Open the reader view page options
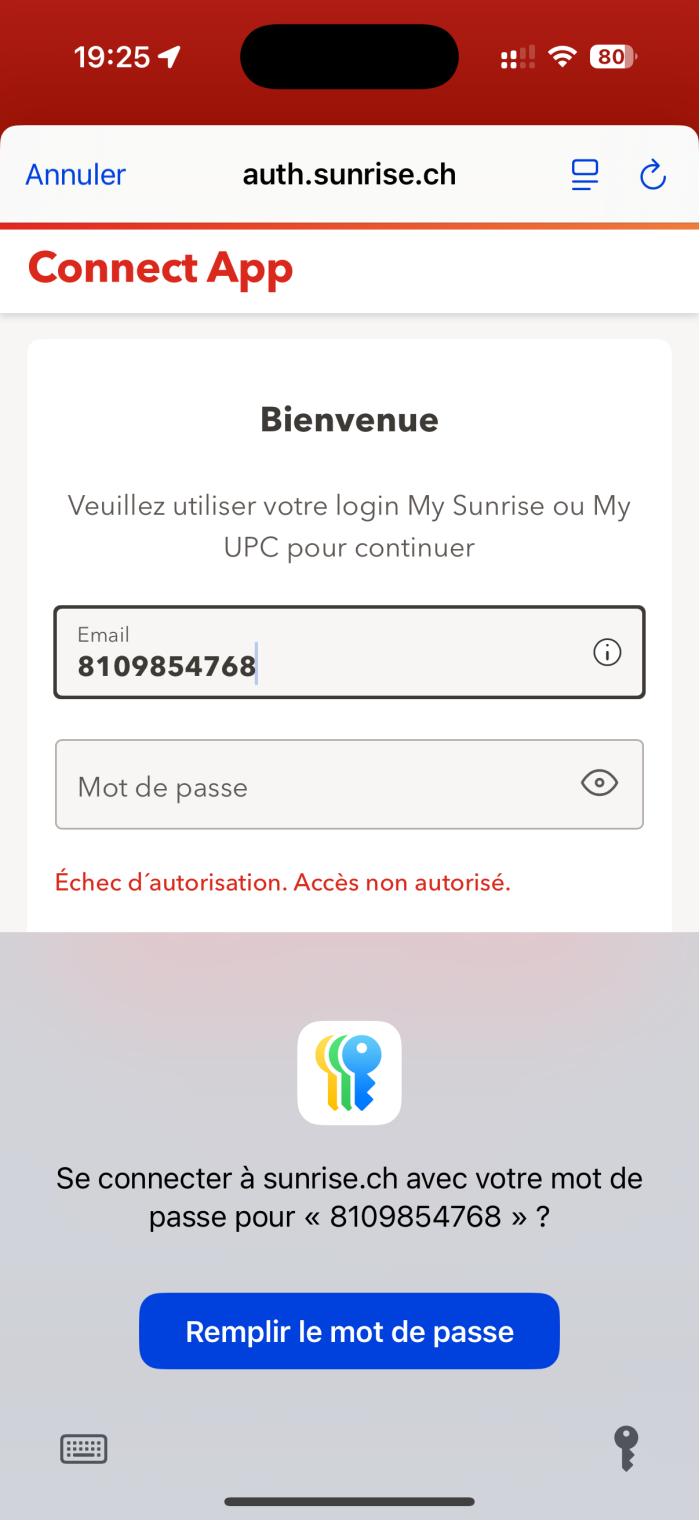The width and height of the screenshot is (699, 1520). tap(585, 175)
